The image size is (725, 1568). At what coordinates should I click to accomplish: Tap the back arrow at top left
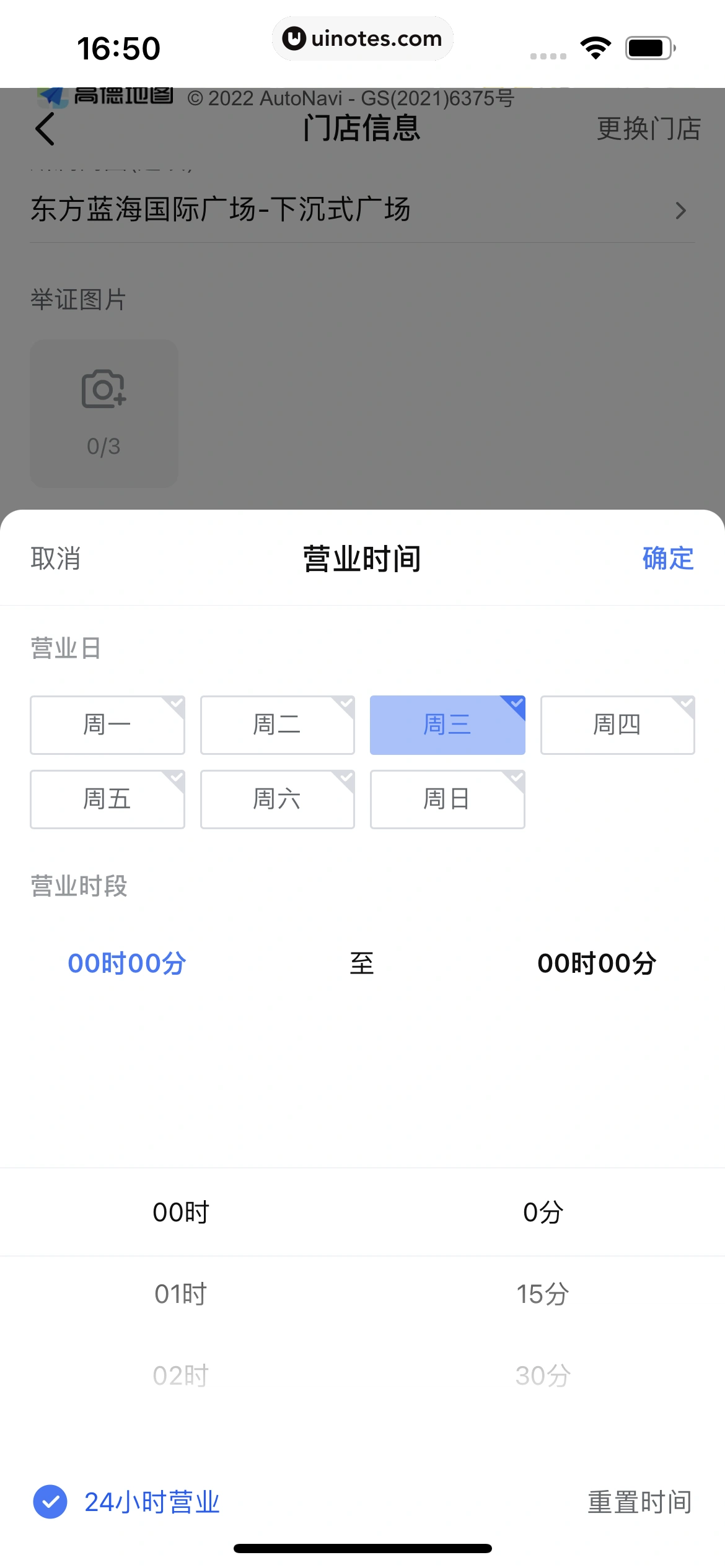(x=45, y=129)
